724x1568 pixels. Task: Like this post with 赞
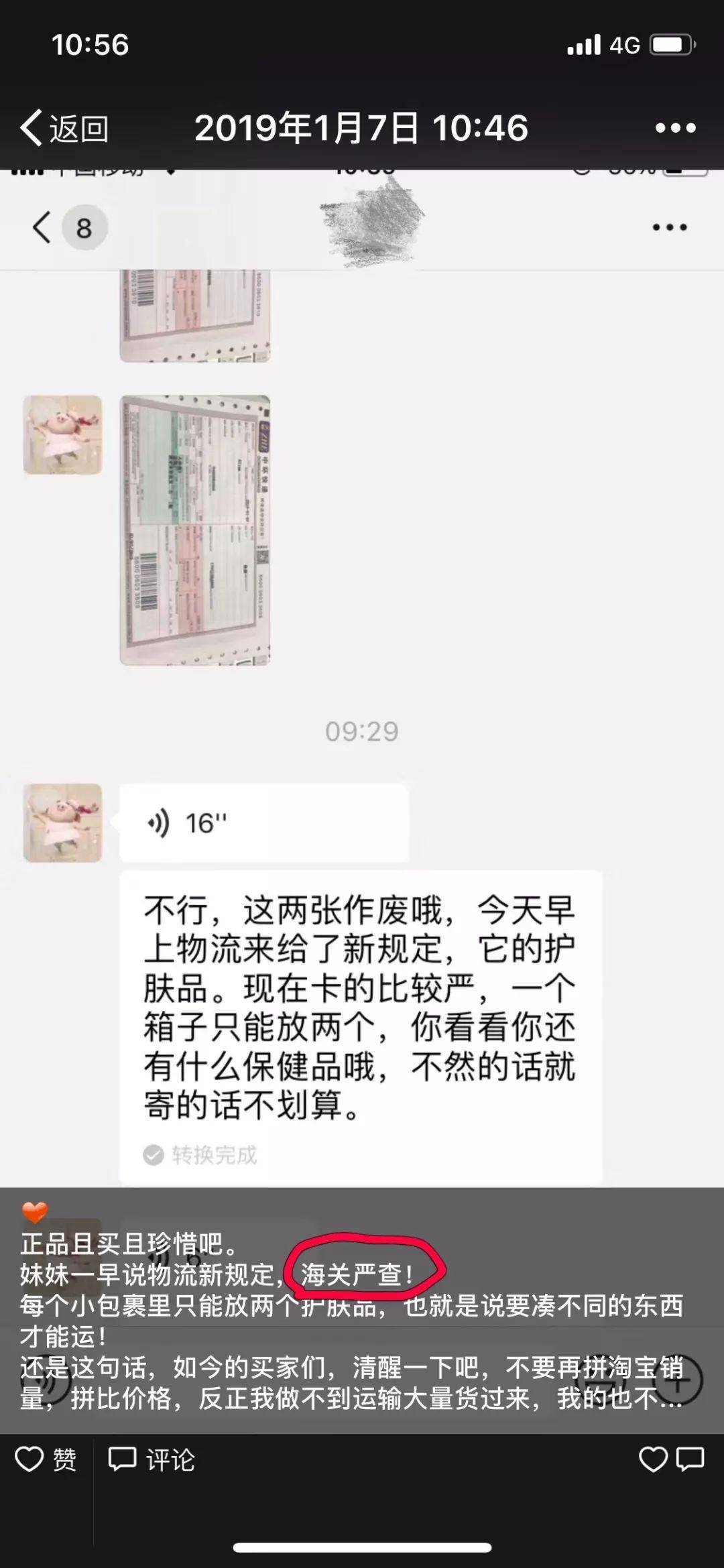tap(46, 1459)
